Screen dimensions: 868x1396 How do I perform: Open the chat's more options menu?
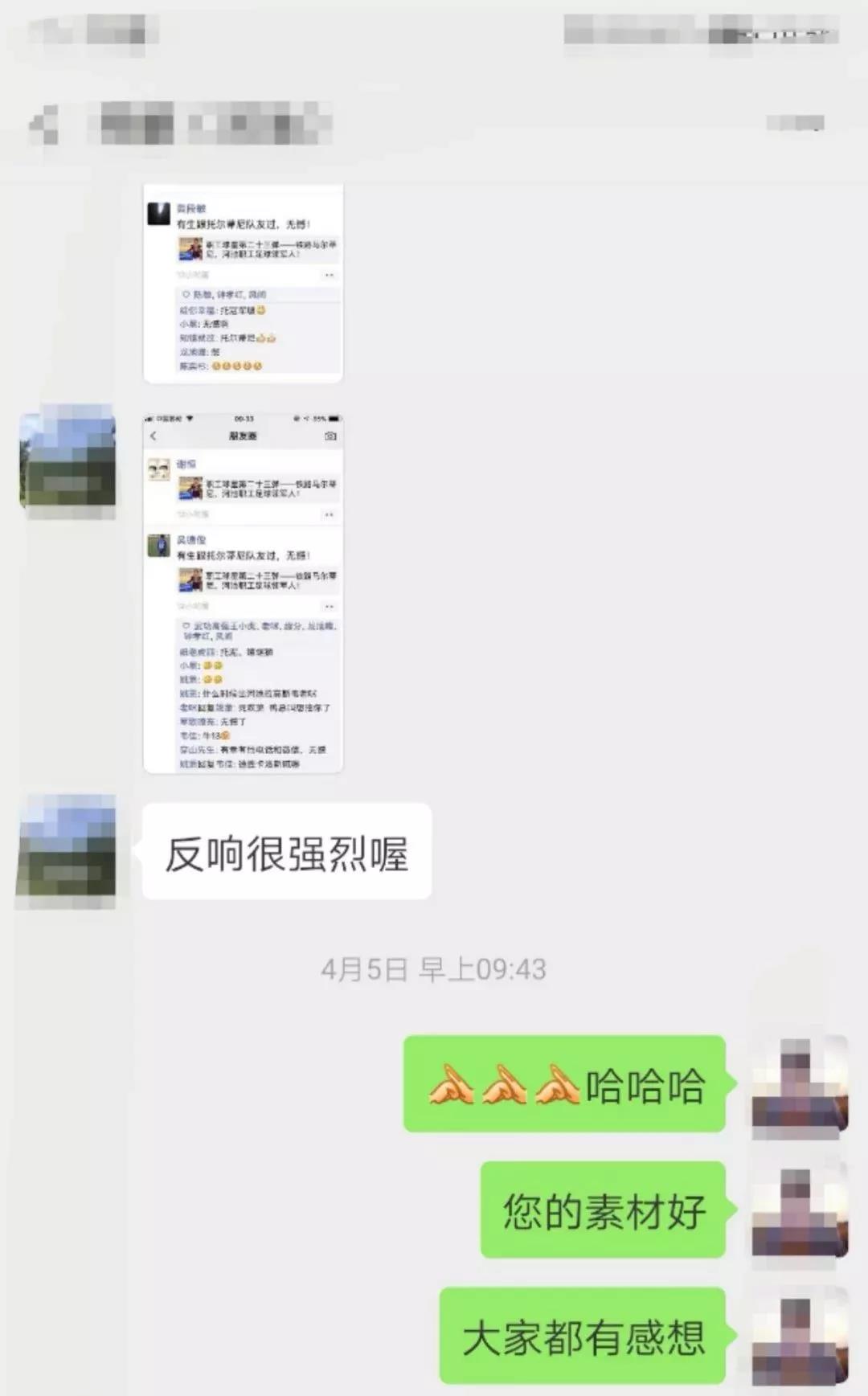click(795, 124)
